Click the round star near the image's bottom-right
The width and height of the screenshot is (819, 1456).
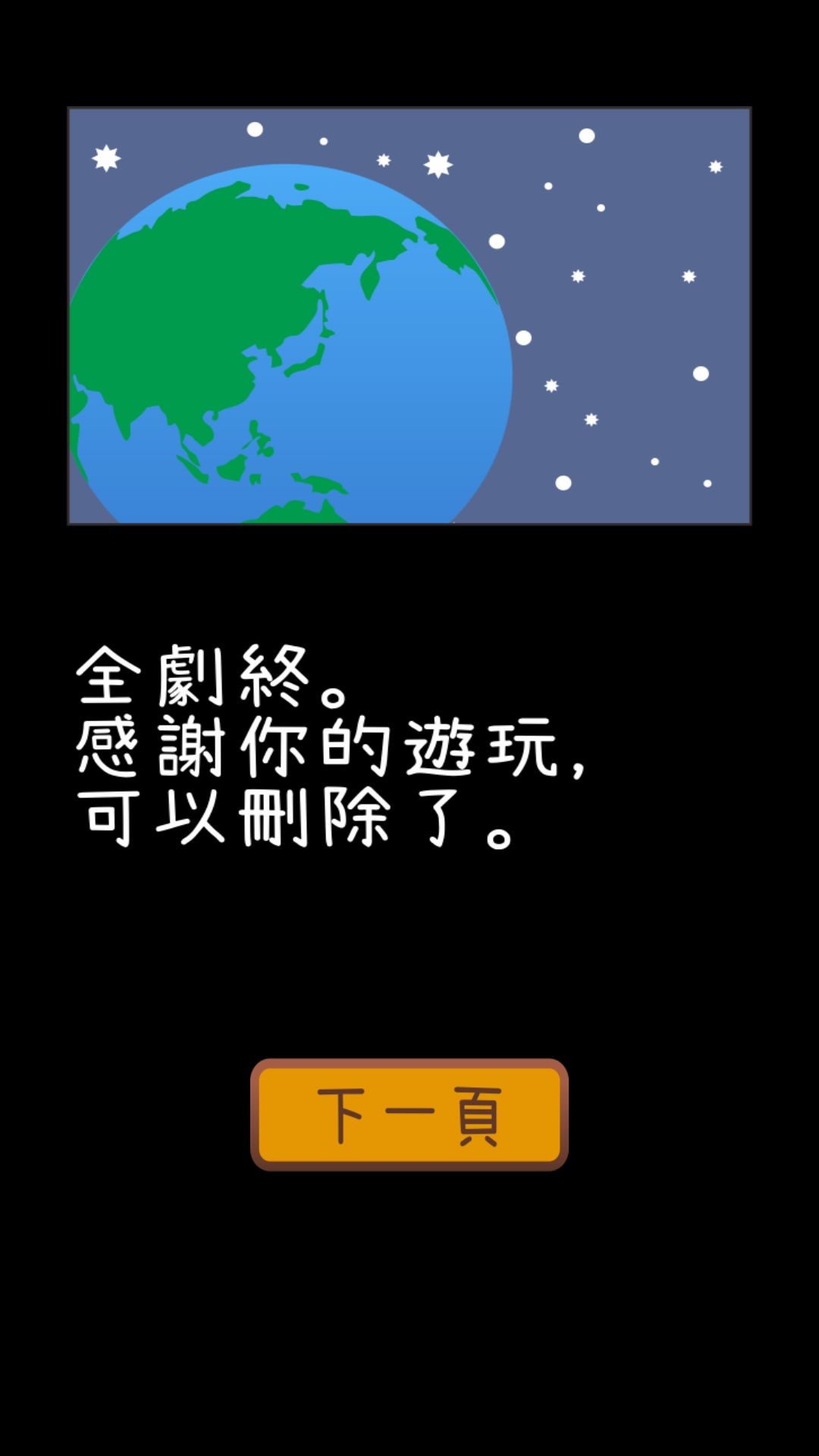563,482
